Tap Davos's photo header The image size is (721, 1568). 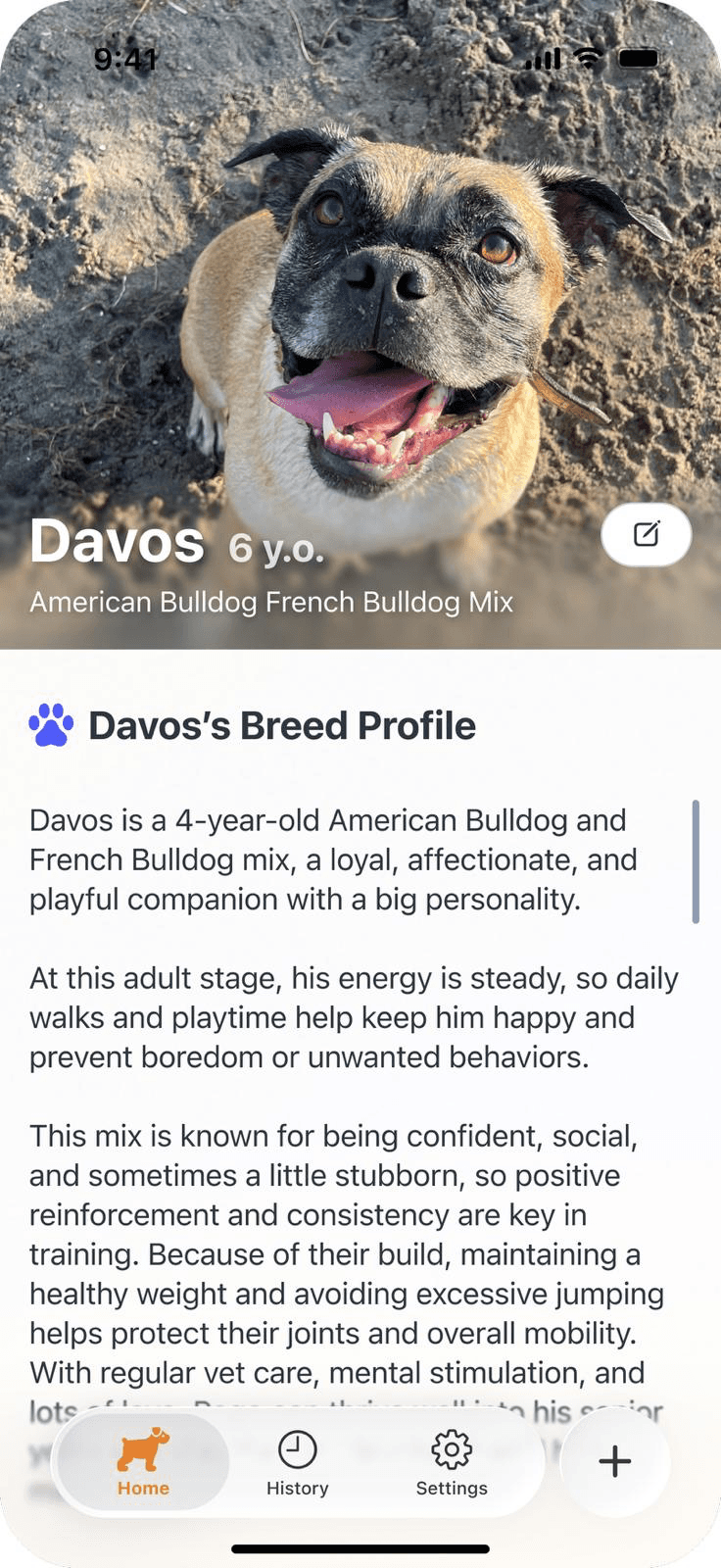point(360,294)
